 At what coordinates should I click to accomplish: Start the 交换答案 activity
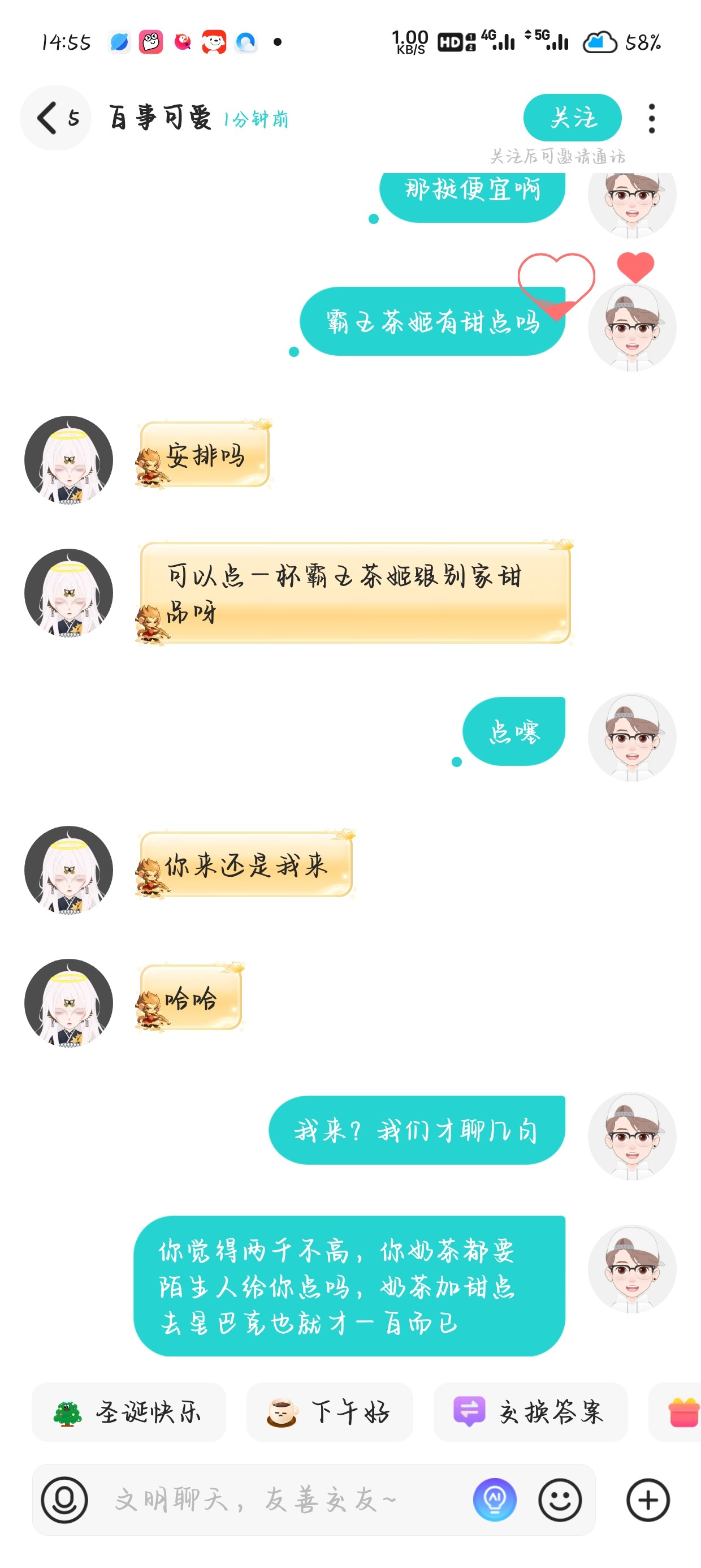530,1411
